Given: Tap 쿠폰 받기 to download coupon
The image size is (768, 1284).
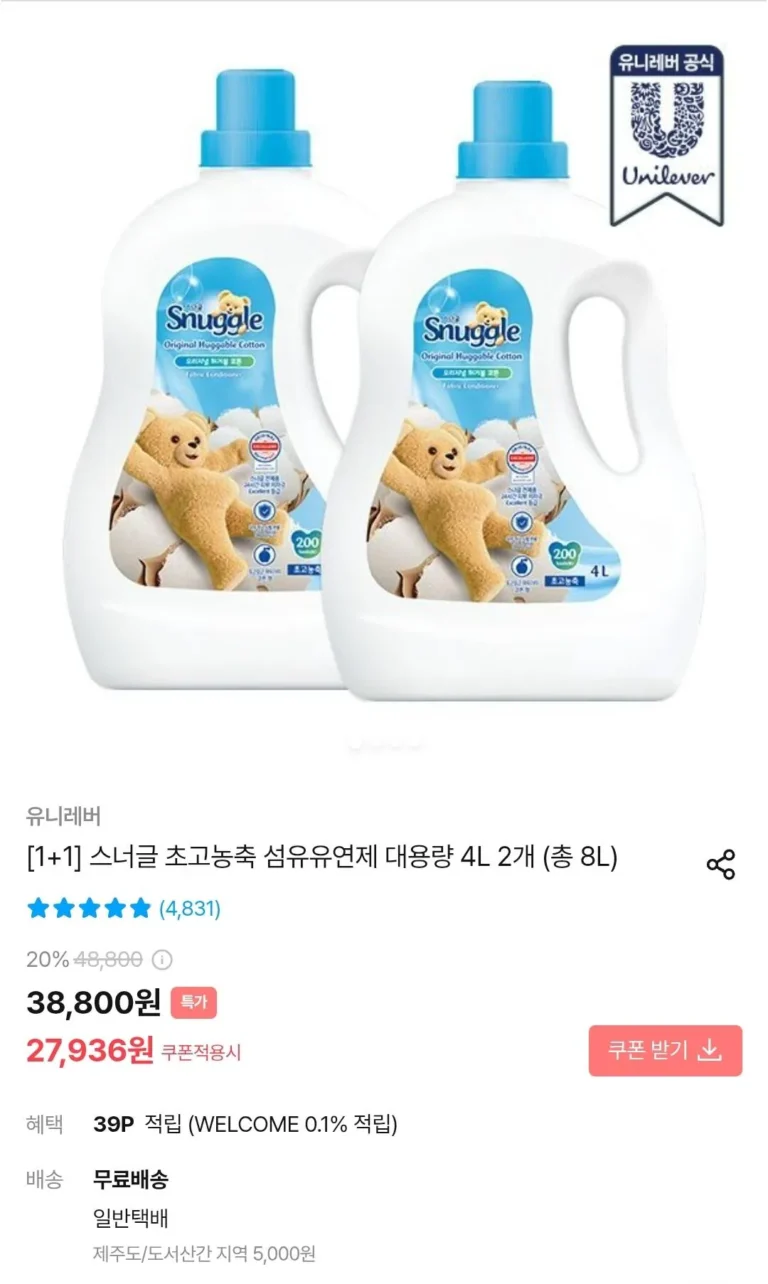Looking at the screenshot, I should pyautogui.click(x=665, y=1050).
